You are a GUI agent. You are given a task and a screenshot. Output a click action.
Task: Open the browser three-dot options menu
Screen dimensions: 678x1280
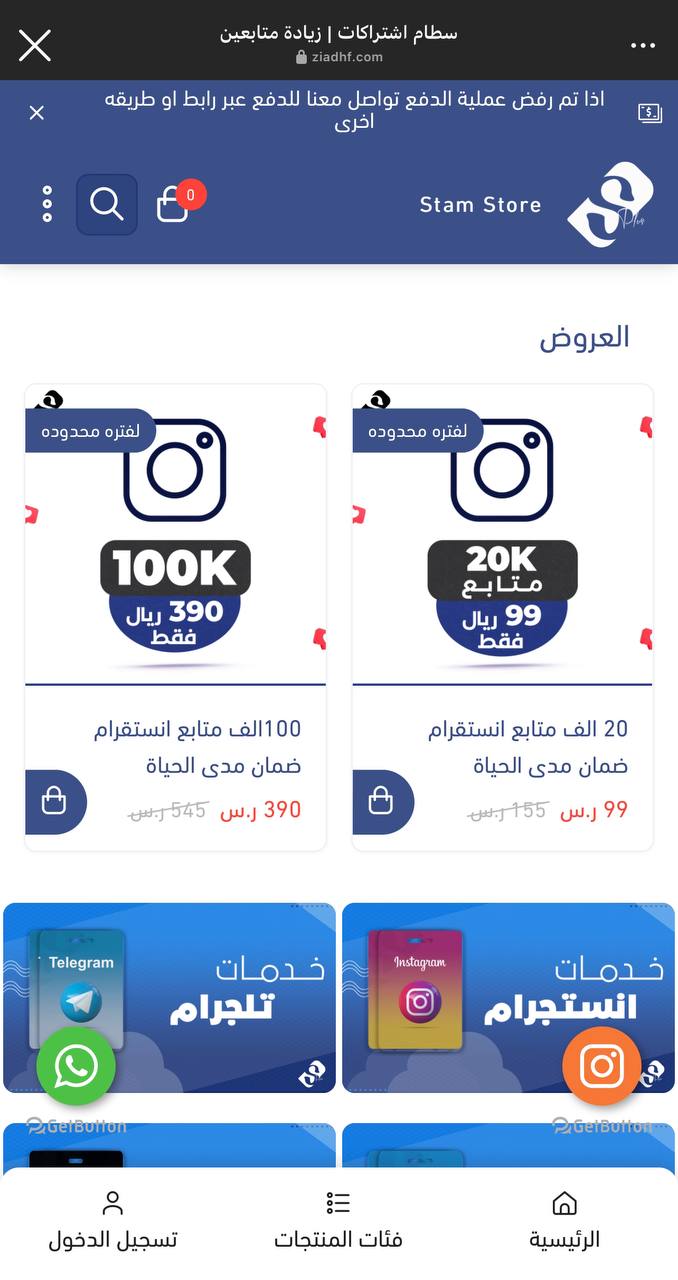point(642,46)
